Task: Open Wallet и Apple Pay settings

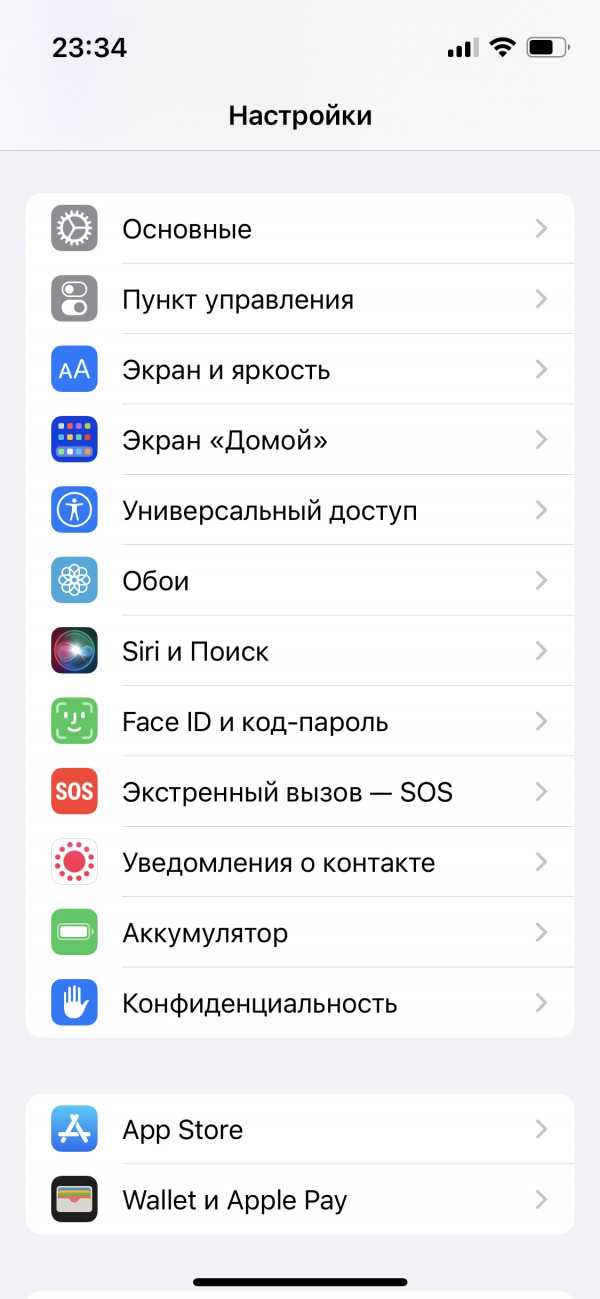Action: [x=300, y=1199]
